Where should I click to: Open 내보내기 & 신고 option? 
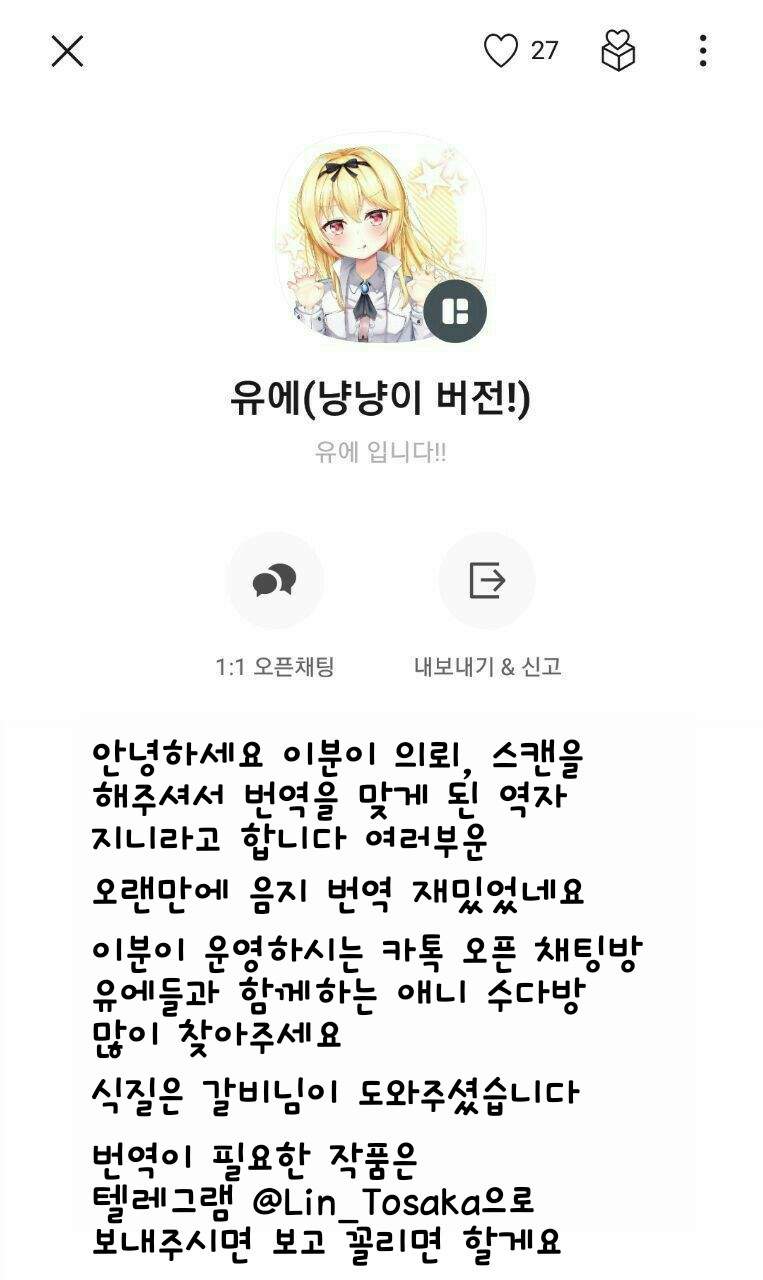click(x=487, y=581)
